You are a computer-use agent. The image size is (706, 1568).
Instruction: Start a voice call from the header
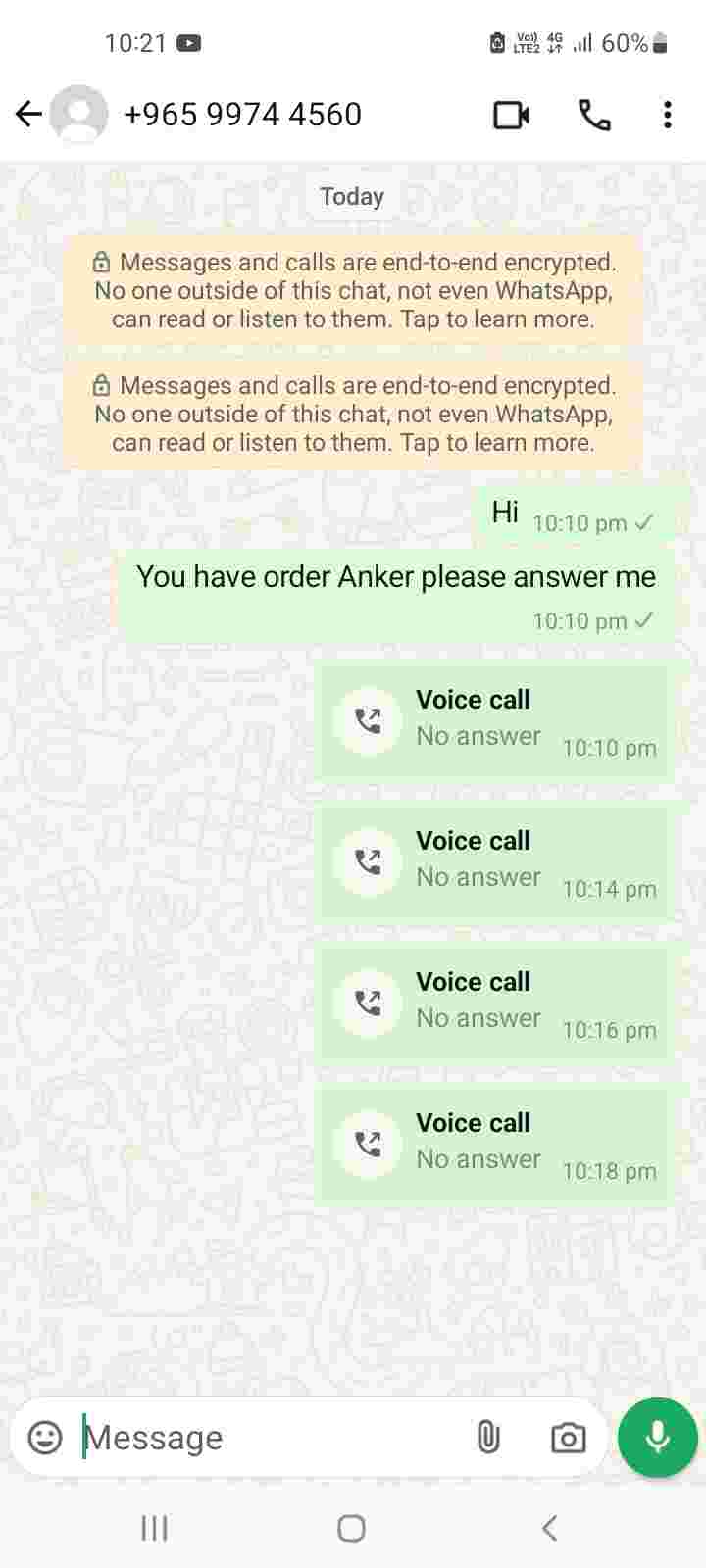tap(594, 116)
